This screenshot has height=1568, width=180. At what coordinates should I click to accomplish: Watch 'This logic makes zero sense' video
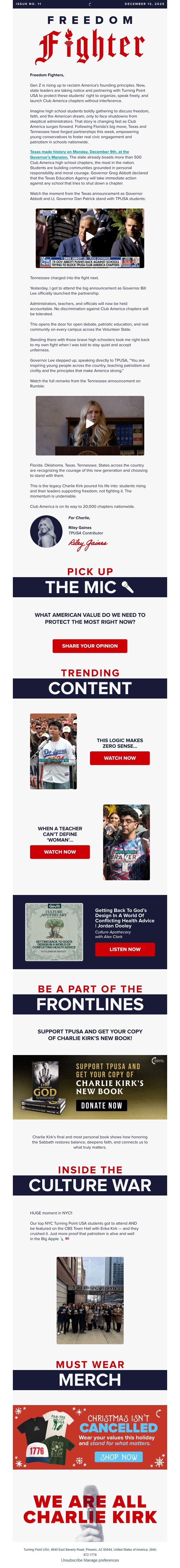120,758
